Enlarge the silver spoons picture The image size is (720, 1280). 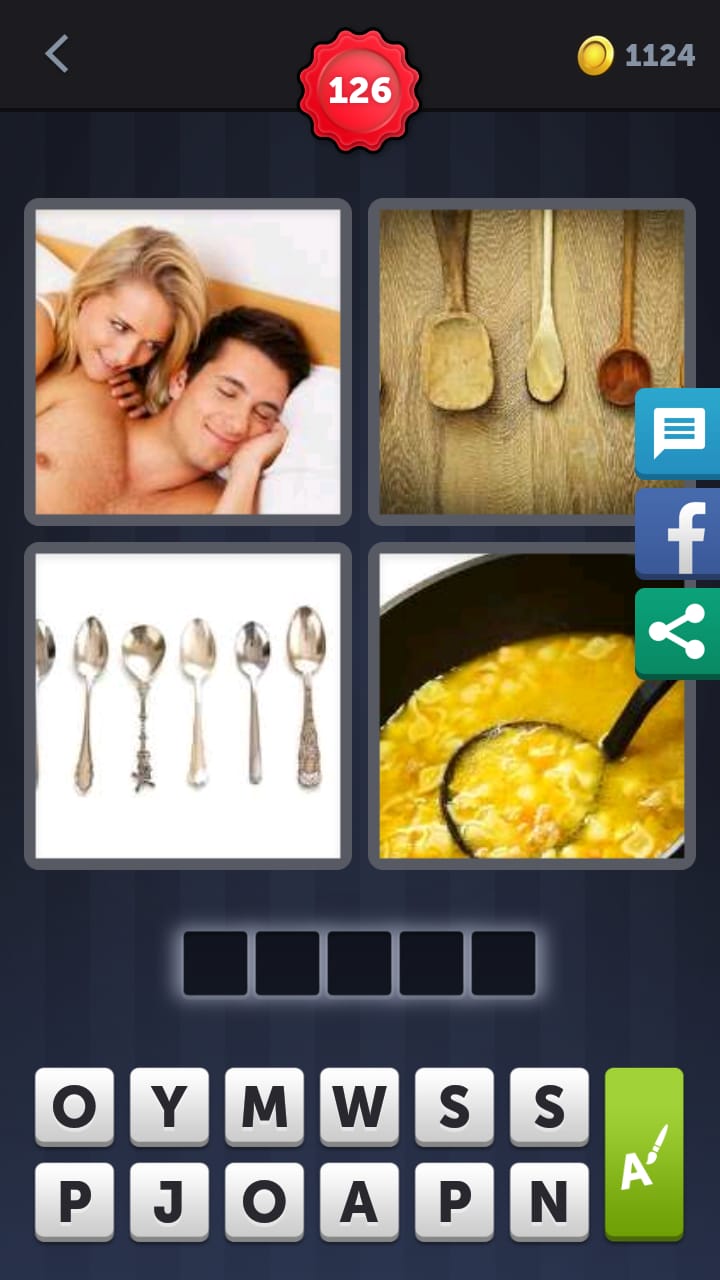pyautogui.click(x=188, y=705)
